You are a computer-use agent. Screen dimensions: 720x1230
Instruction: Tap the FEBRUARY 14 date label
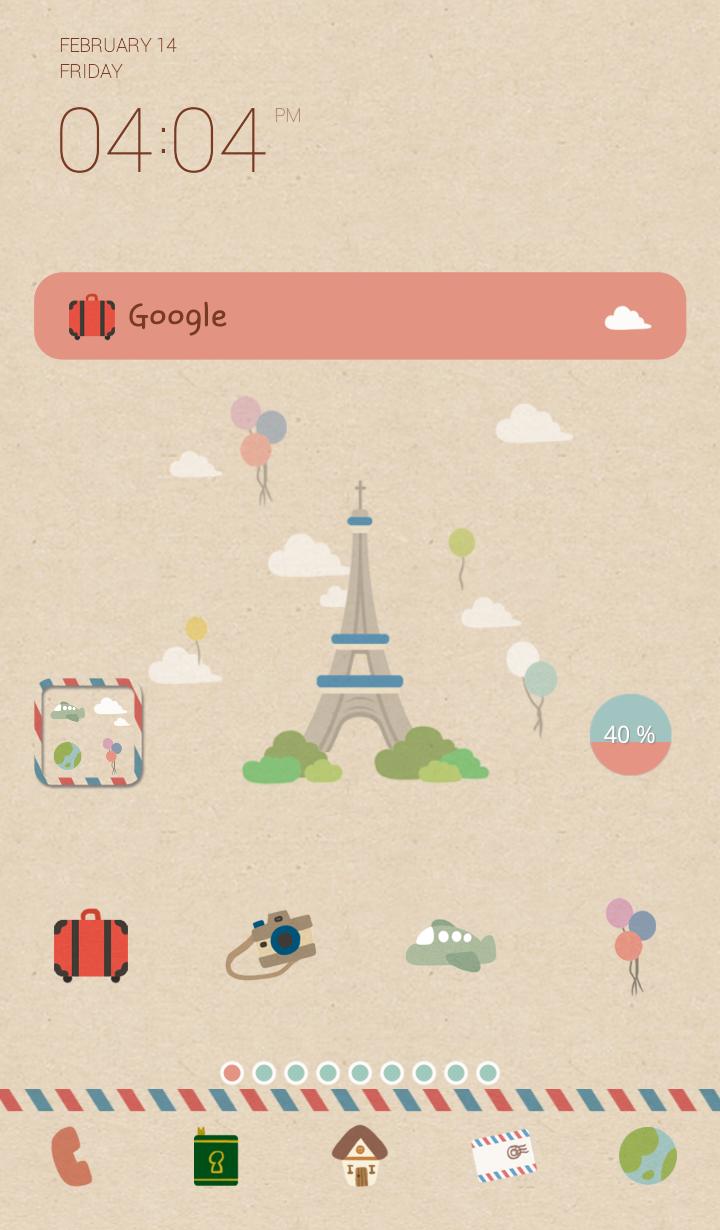pos(119,45)
